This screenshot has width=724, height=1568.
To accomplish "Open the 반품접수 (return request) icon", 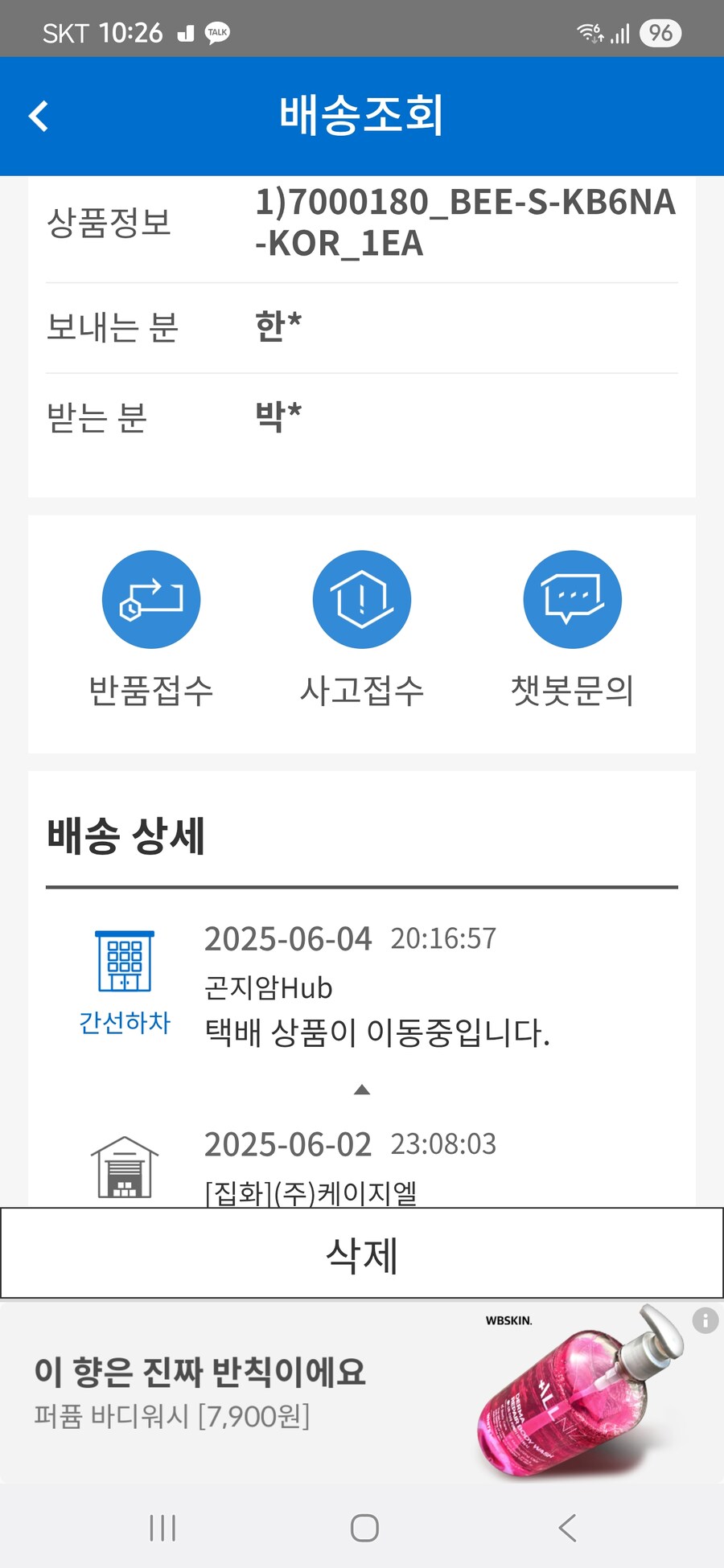I will [151, 599].
